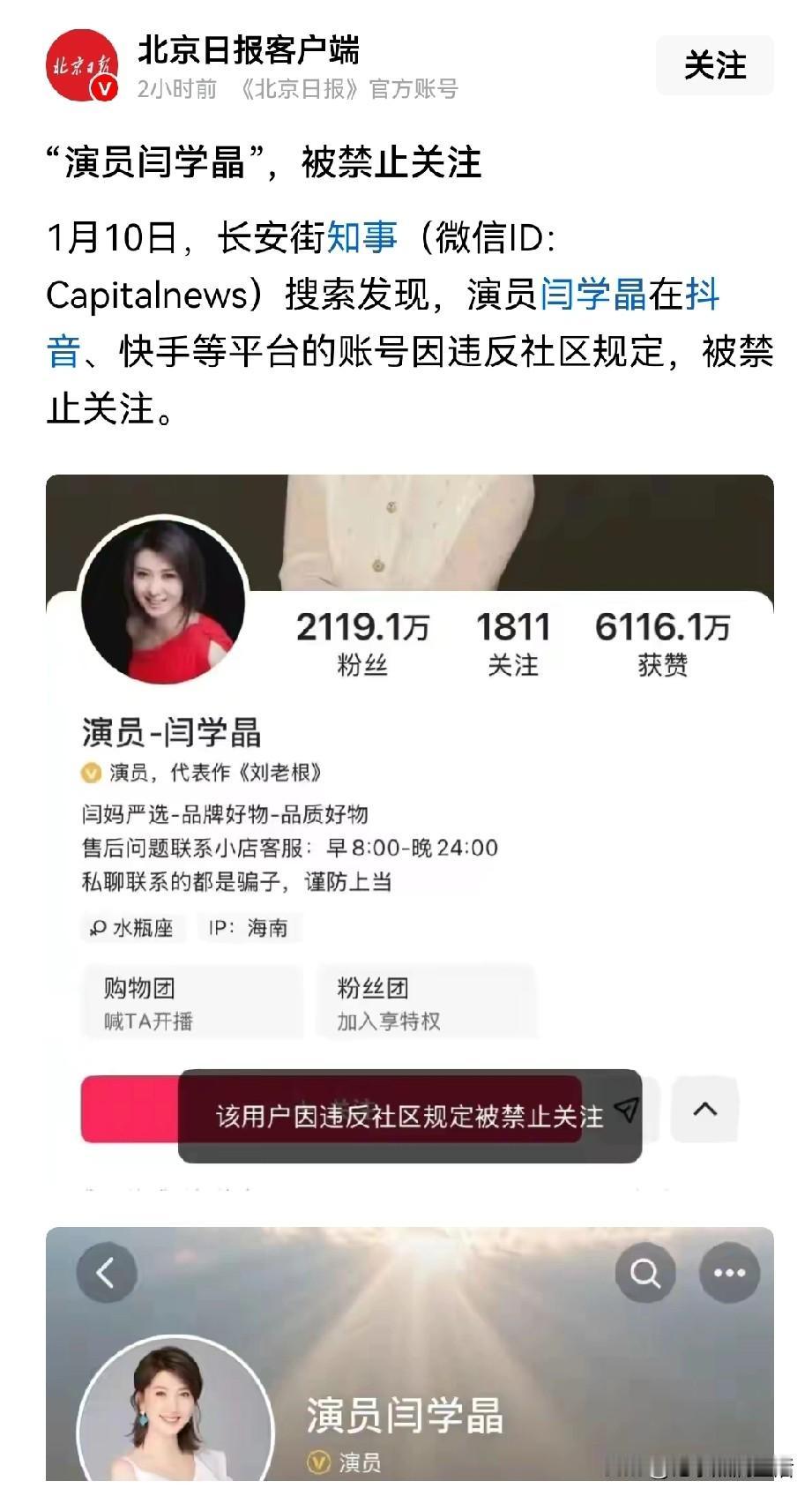Click the IP 海南 location tag
This screenshot has height=1496, width=812.
click(x=250, y=927)
